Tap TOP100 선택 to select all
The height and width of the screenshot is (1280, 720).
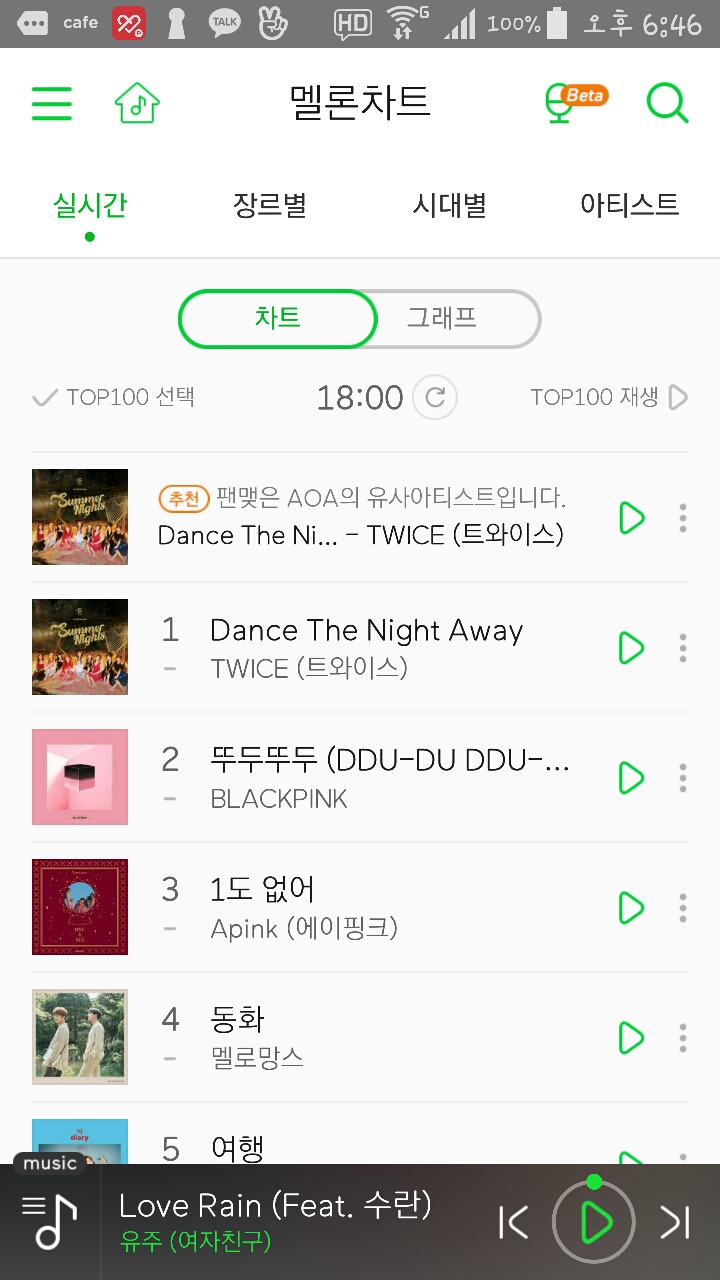tap(114, 398)
